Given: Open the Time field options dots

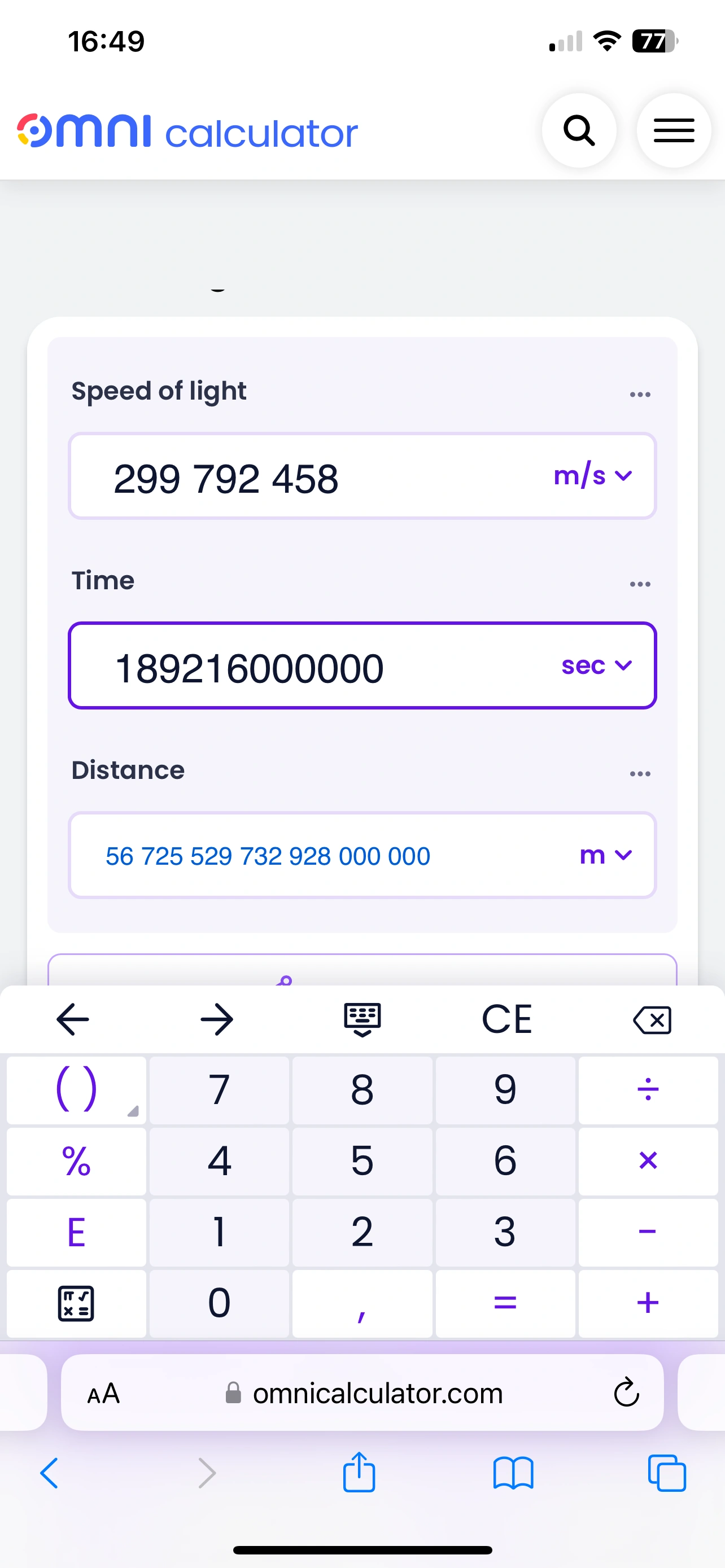Looking at the screenshot, I should pos(640,584).
